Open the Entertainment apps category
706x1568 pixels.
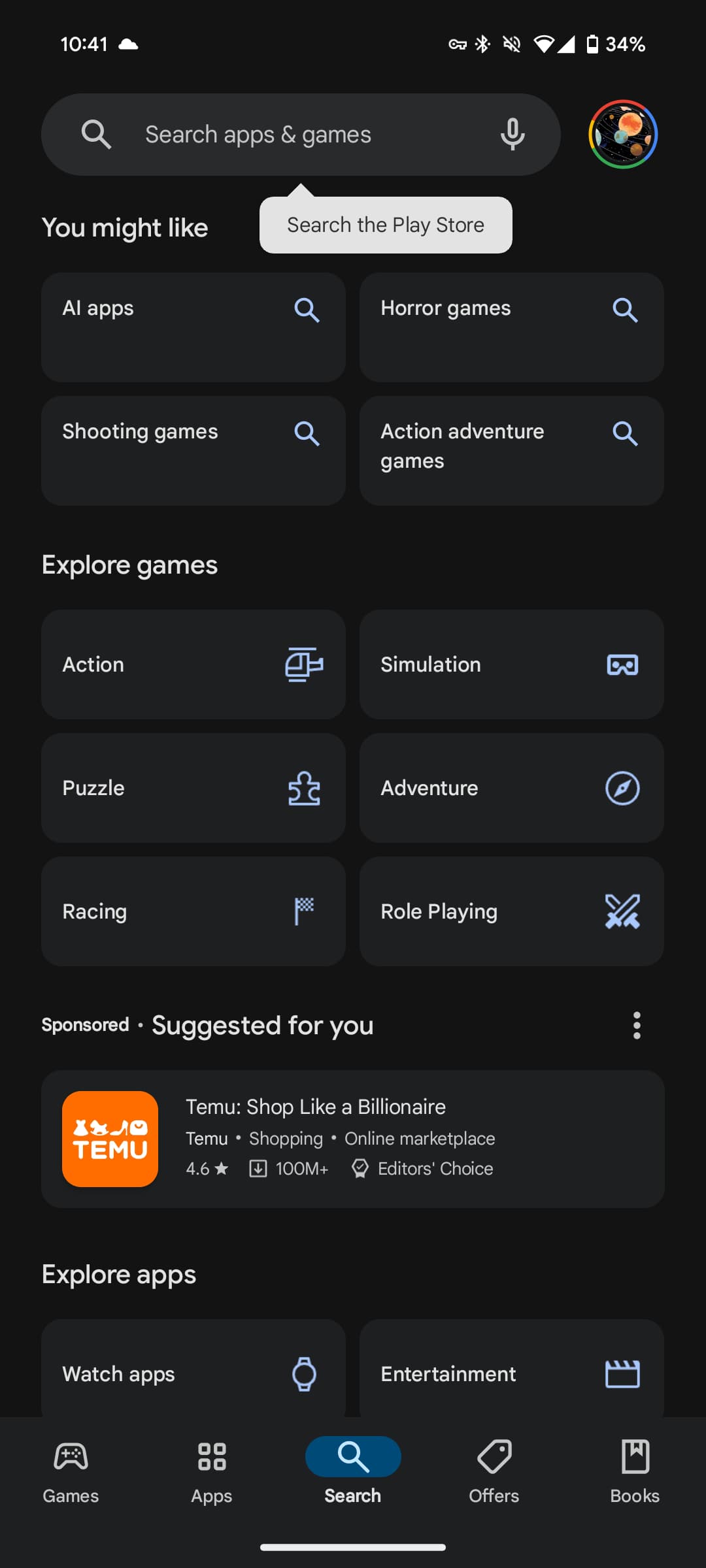(511, 1372)
